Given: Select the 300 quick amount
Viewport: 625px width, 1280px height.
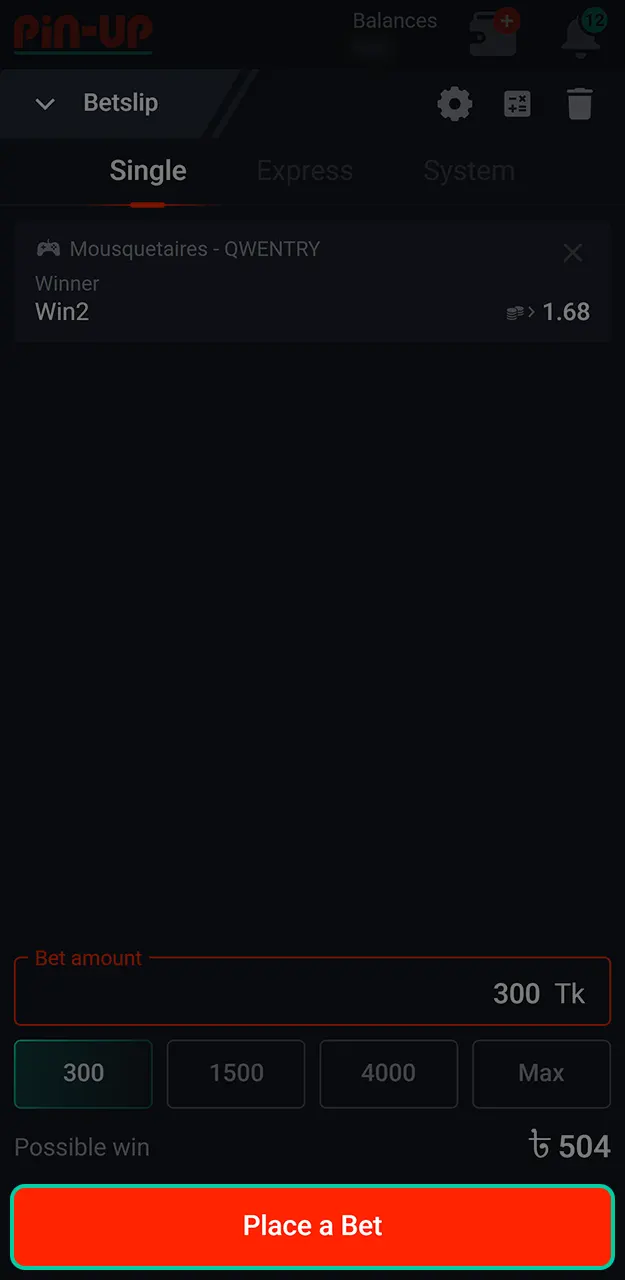Looking at the screenshot, I should click(x=83, y=1073).
